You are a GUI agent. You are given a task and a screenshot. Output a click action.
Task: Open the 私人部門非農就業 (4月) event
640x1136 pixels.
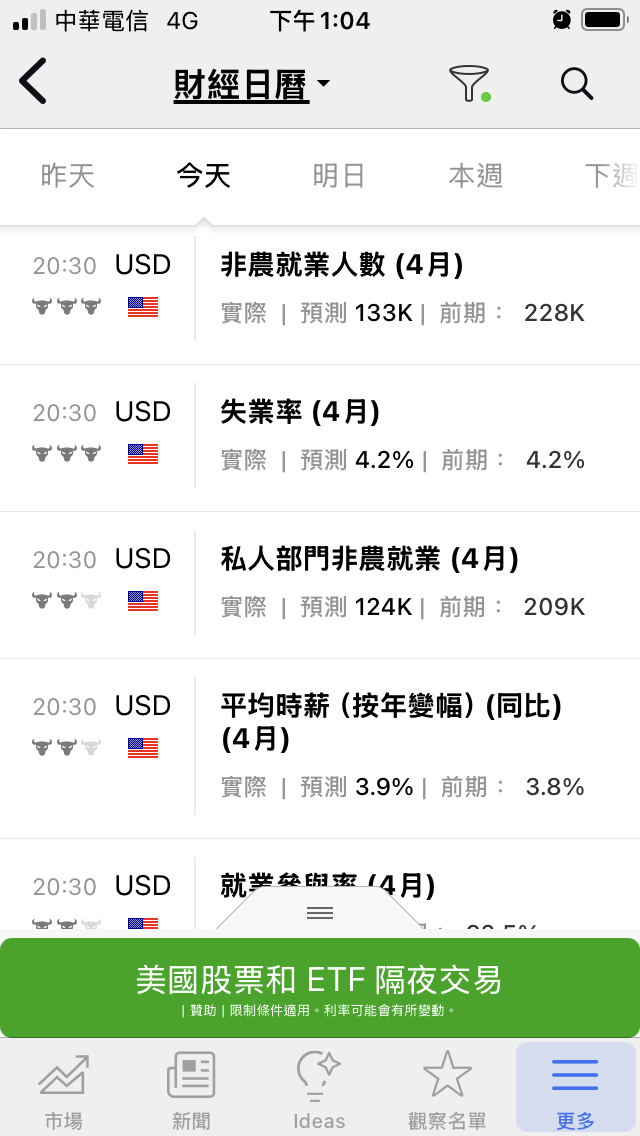point(369,560)
